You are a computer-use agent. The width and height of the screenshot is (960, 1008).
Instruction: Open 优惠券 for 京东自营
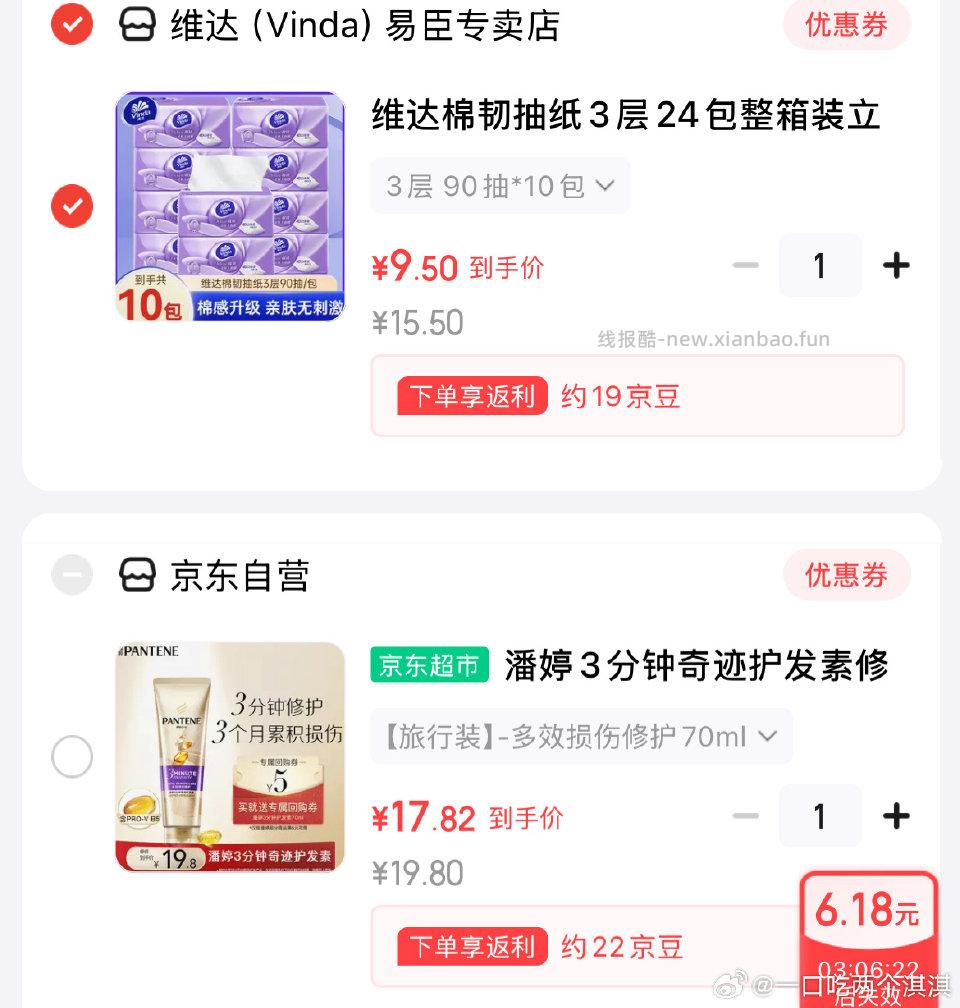[x=846, y=575]
